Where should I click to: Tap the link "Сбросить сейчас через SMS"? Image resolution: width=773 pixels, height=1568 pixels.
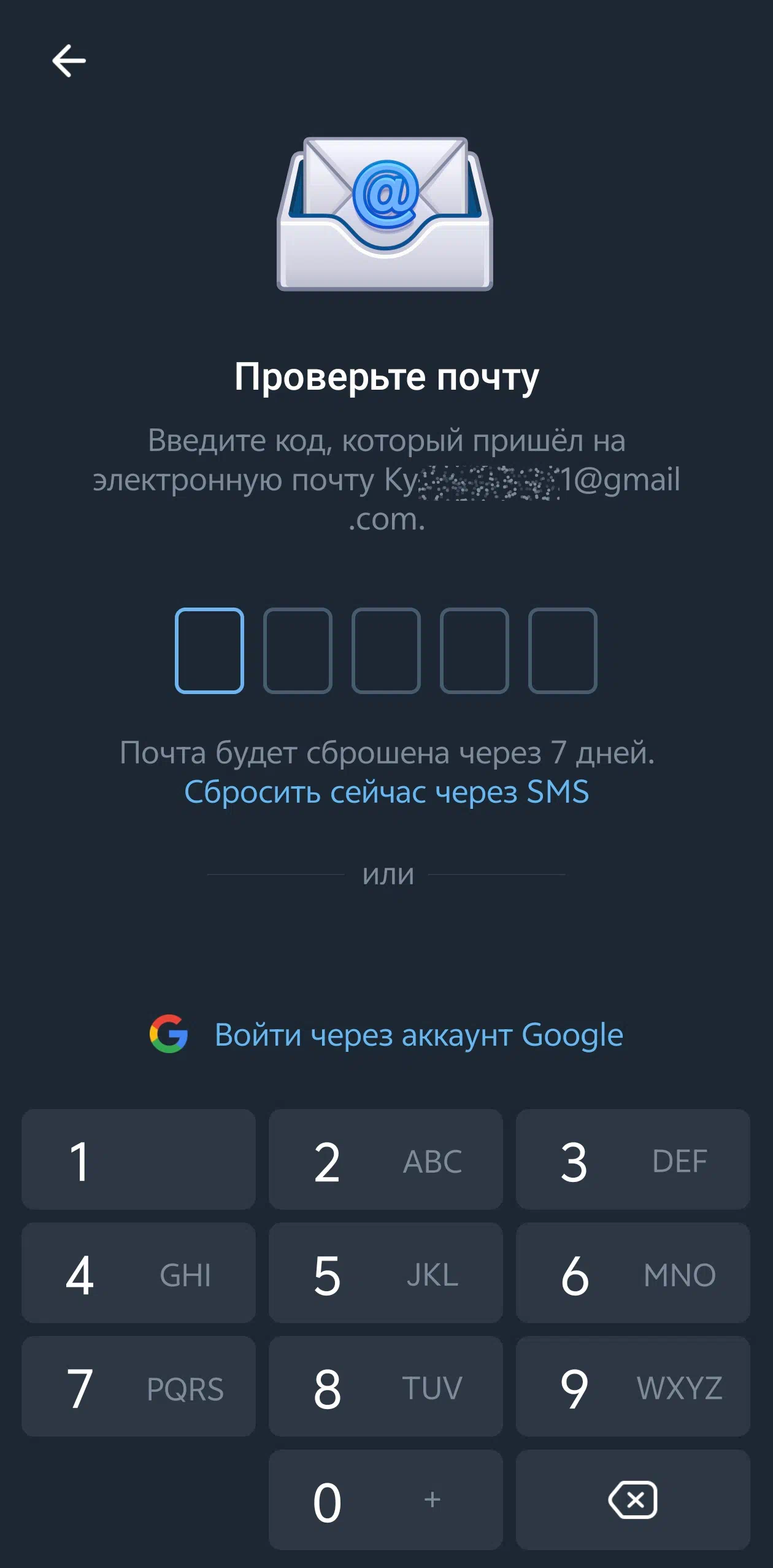(386, 792)
